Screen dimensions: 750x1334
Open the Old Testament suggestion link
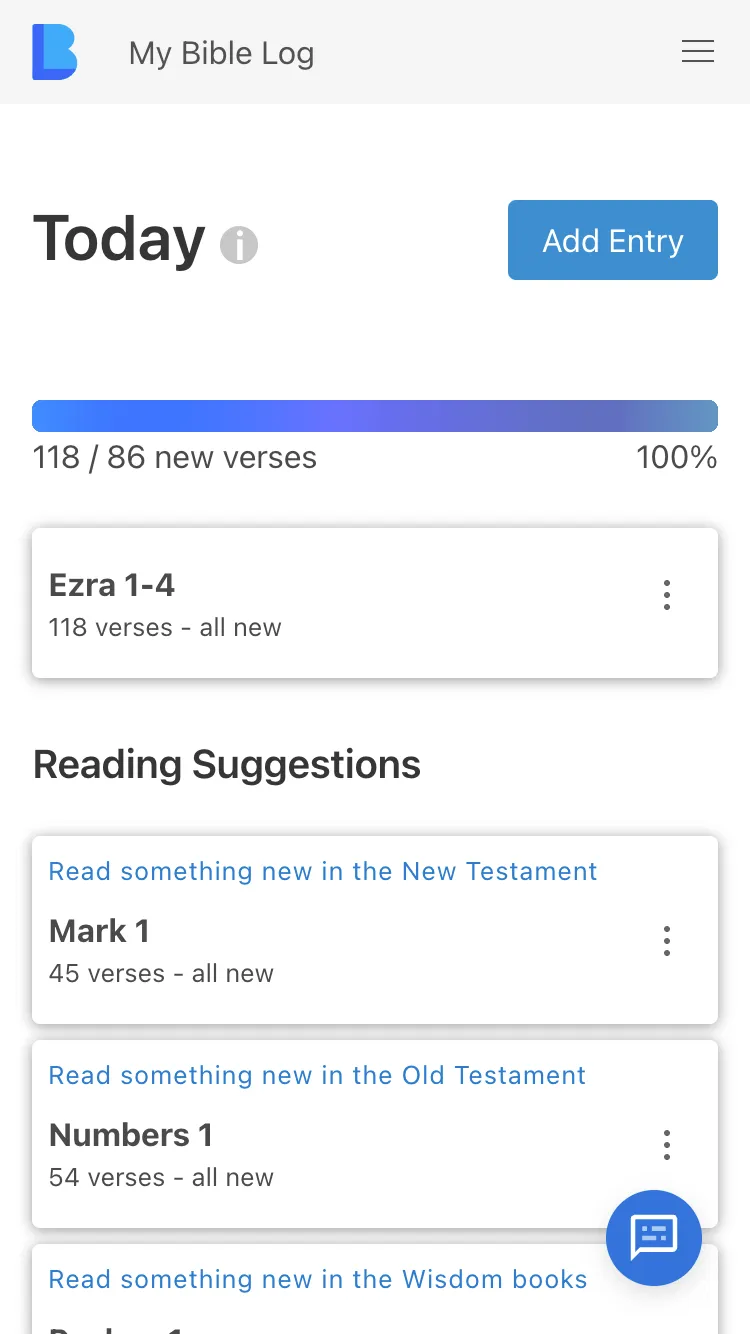(317, 1076)
